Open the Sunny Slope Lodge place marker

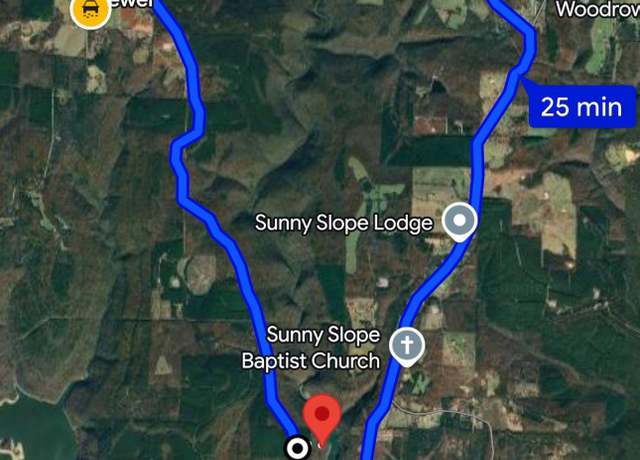pyautogui.click(x=459, y=221)
